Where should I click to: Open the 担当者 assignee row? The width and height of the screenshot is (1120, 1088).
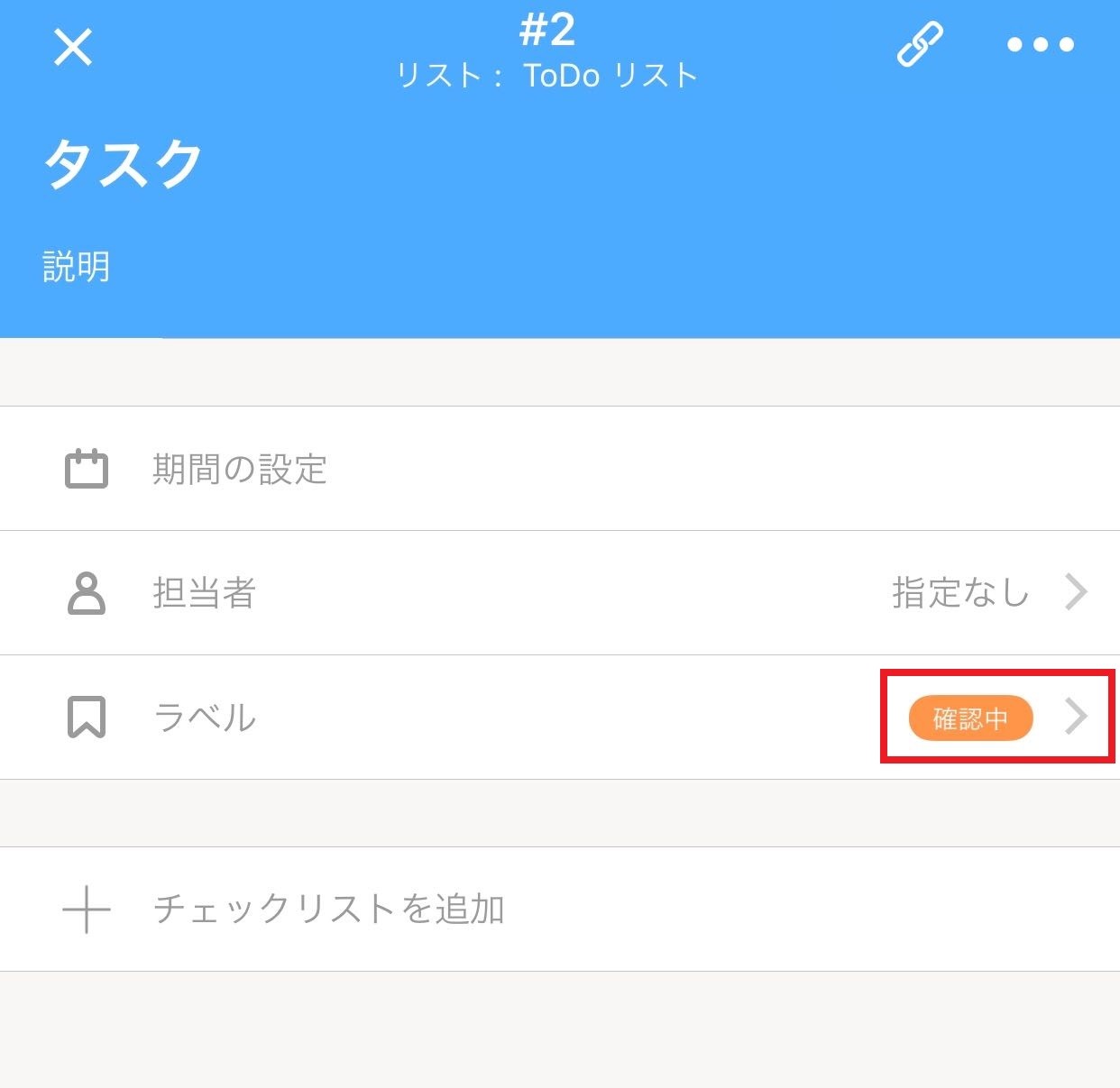[559, 593]
